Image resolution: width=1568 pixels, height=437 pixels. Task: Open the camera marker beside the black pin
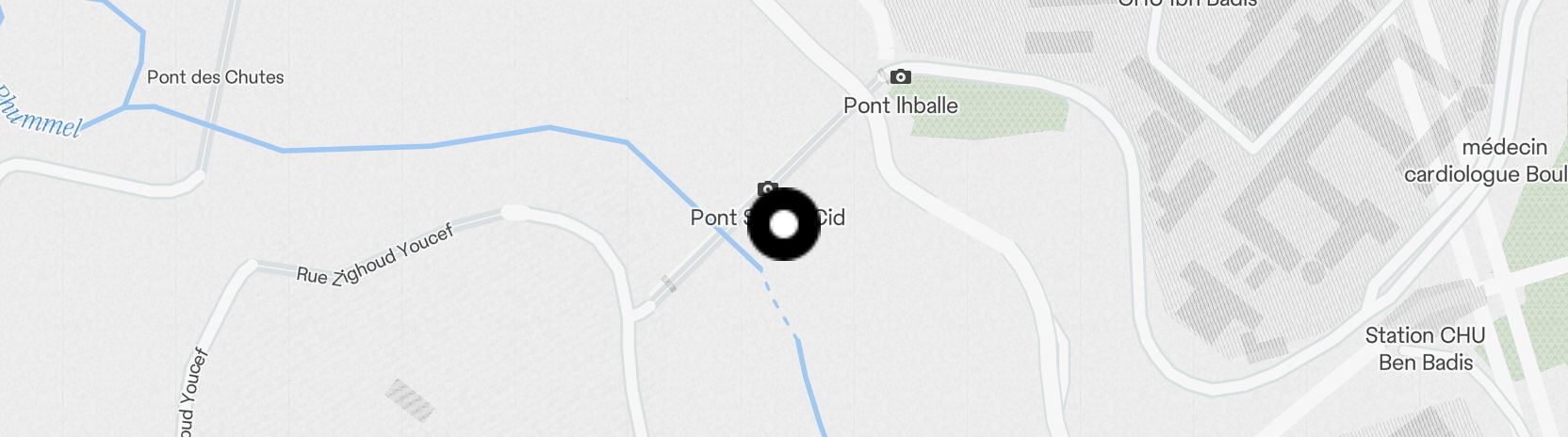pyautogui.click(x=767, y=188)
